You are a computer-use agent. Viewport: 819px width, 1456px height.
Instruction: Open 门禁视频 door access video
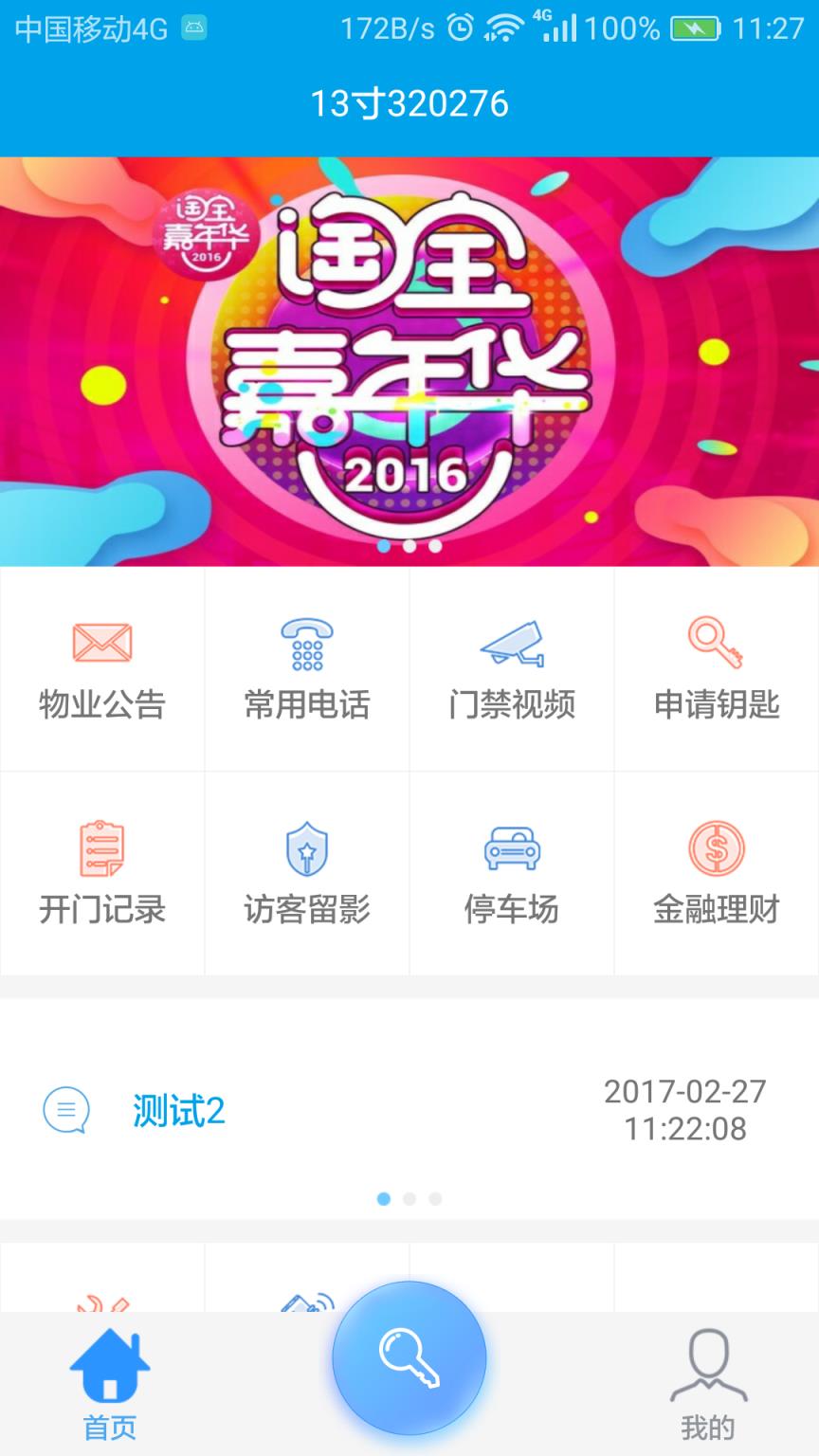point(511,669)
